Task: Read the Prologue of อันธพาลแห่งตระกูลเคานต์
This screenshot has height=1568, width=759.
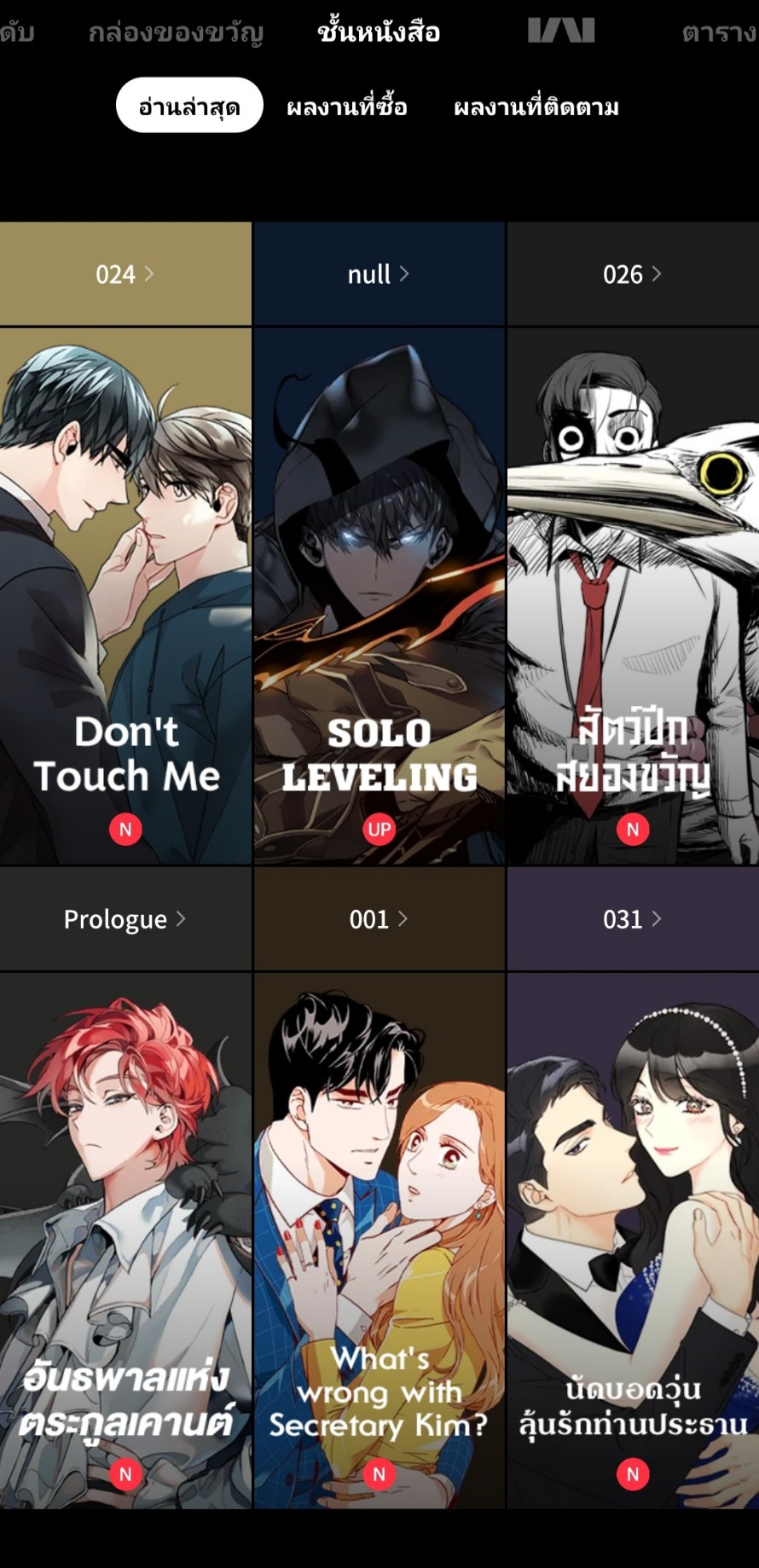Action: pos(125,919)
